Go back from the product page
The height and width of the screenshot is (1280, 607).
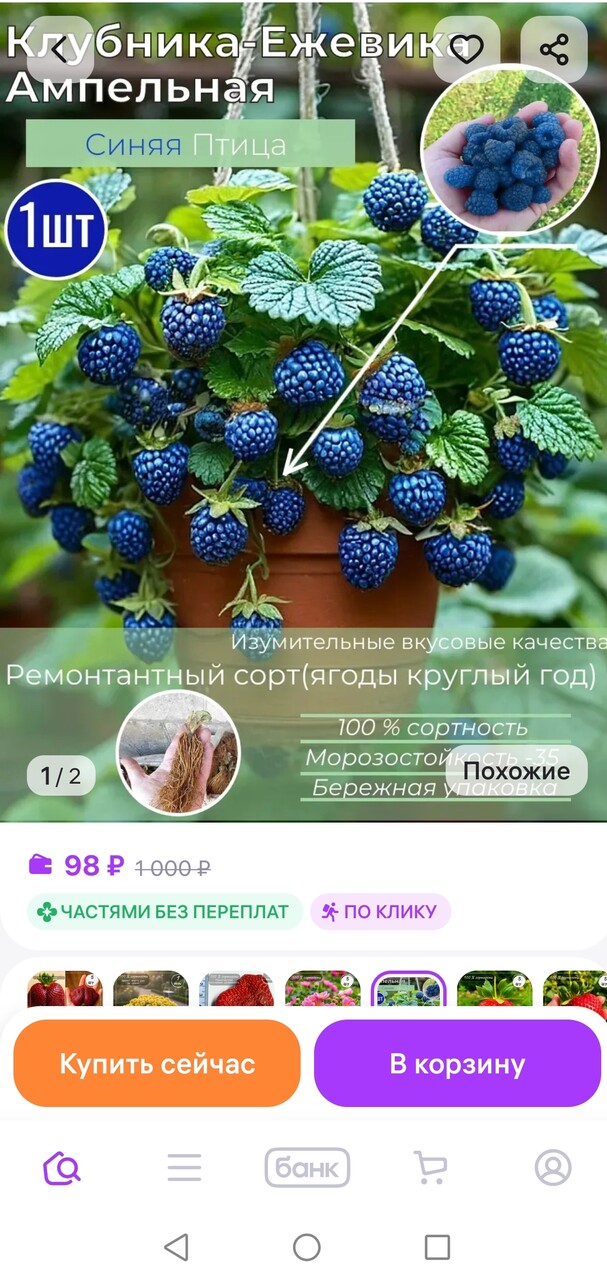pos(60,49)
